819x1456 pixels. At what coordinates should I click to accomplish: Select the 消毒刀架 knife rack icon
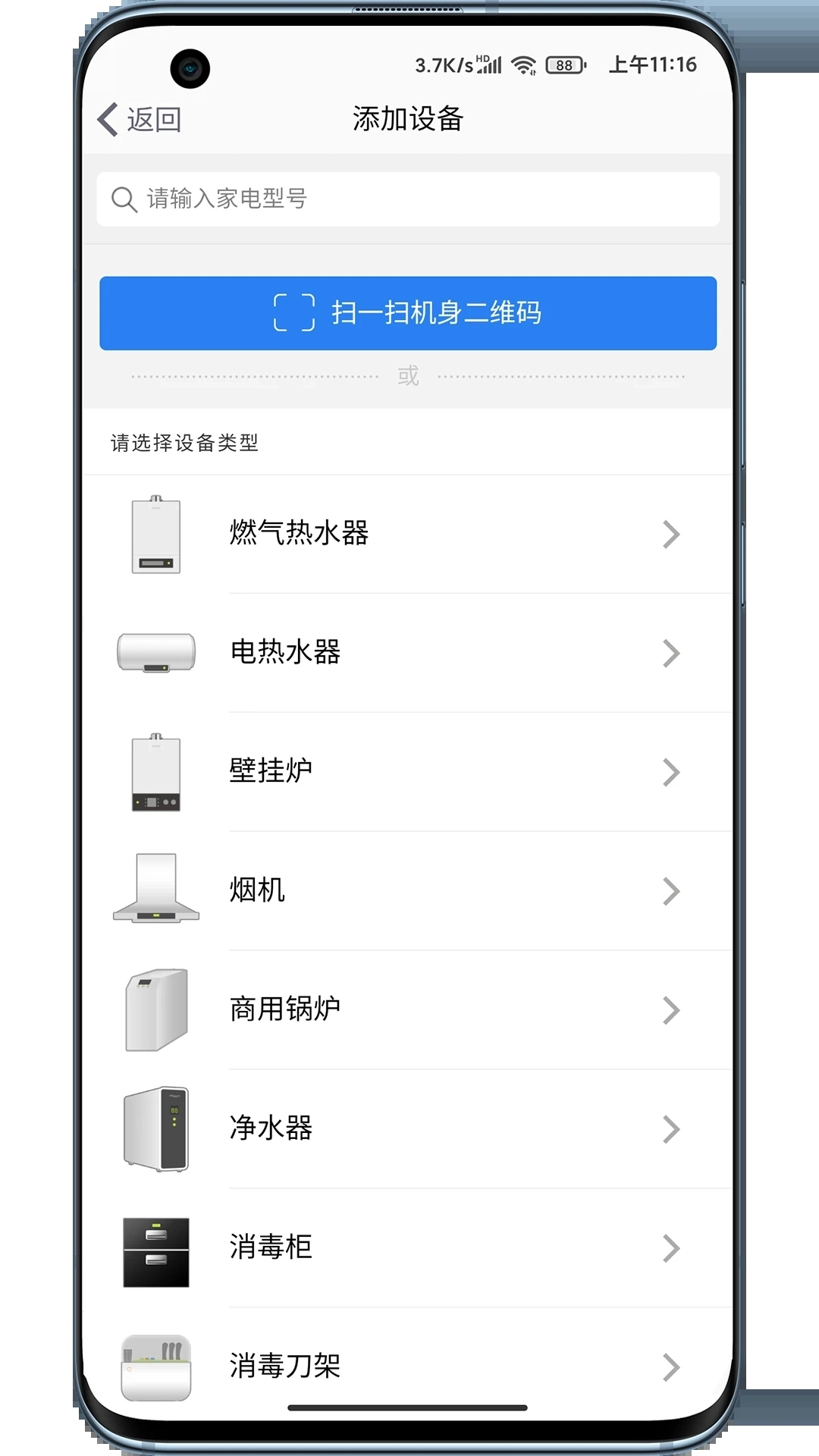155,1367
